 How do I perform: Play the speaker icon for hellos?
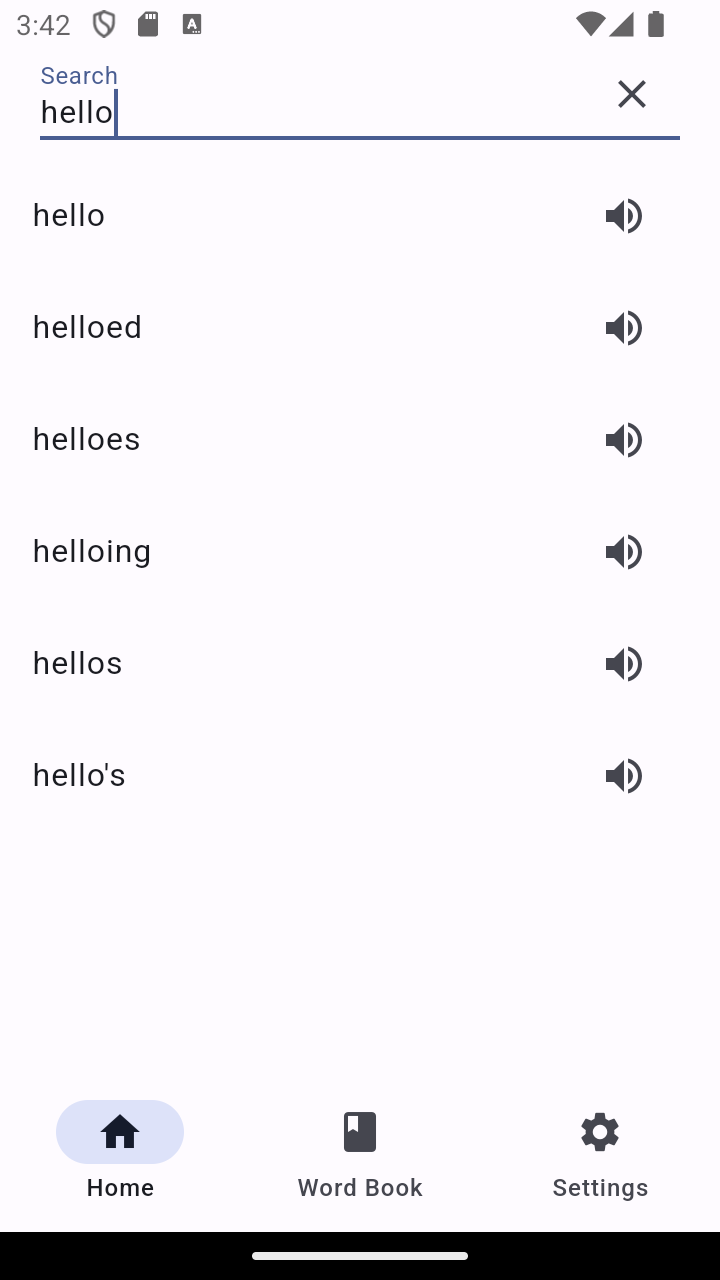[x=623, y=664]
